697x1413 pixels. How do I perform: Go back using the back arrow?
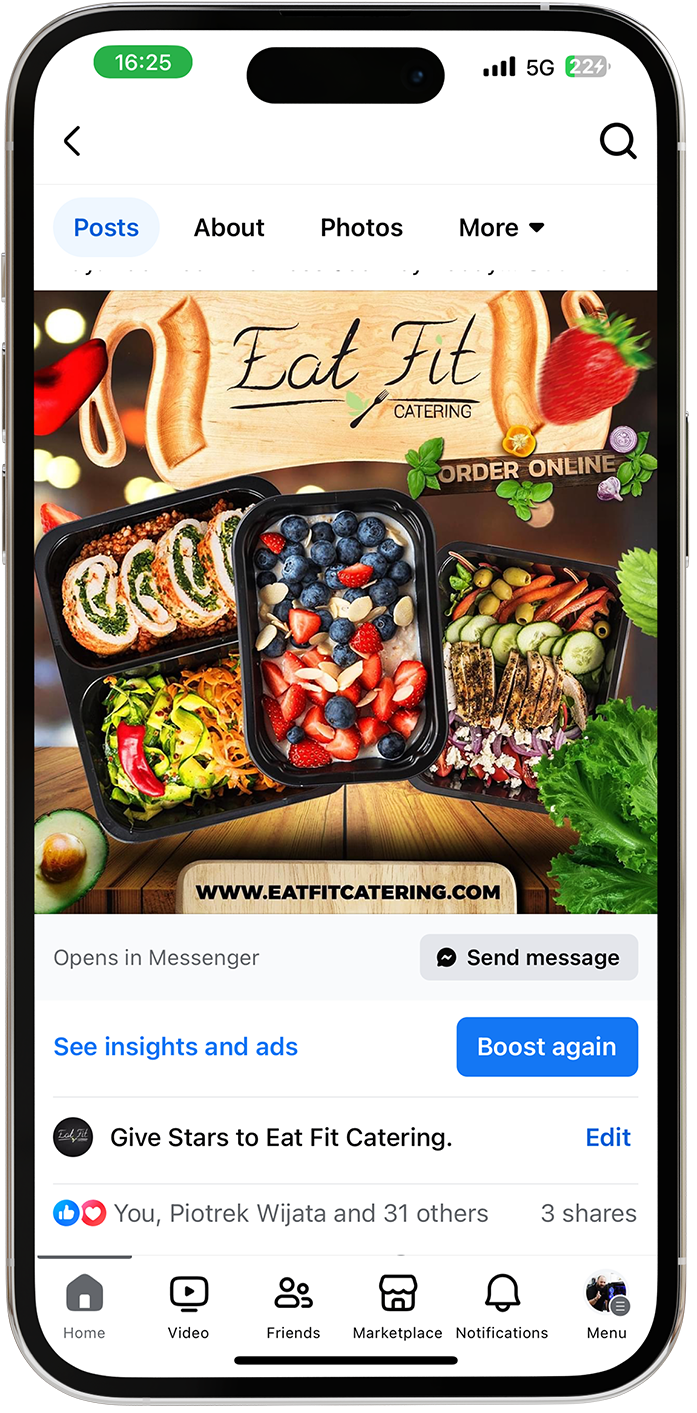72,141
